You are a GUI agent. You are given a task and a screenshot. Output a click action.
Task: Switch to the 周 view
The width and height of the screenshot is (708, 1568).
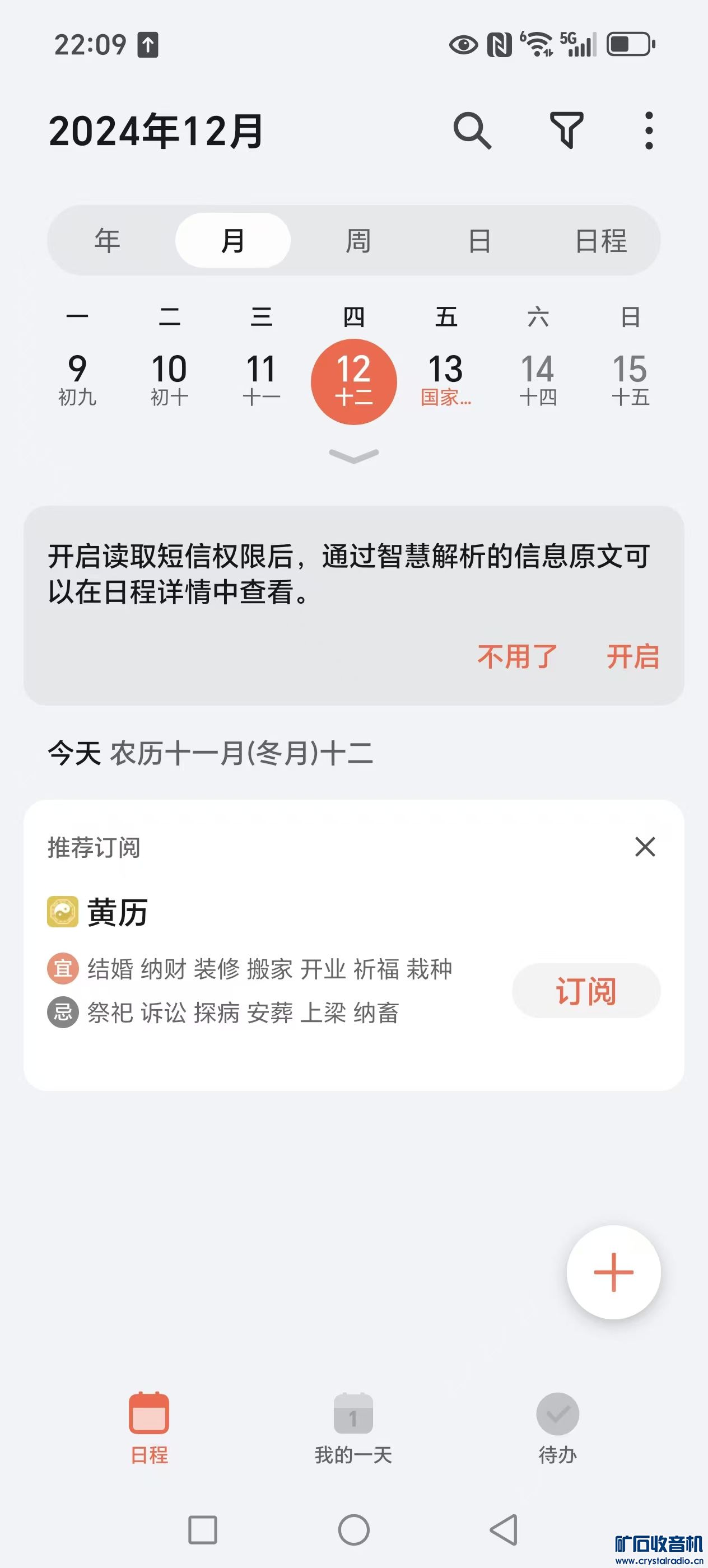coord(358,240)
